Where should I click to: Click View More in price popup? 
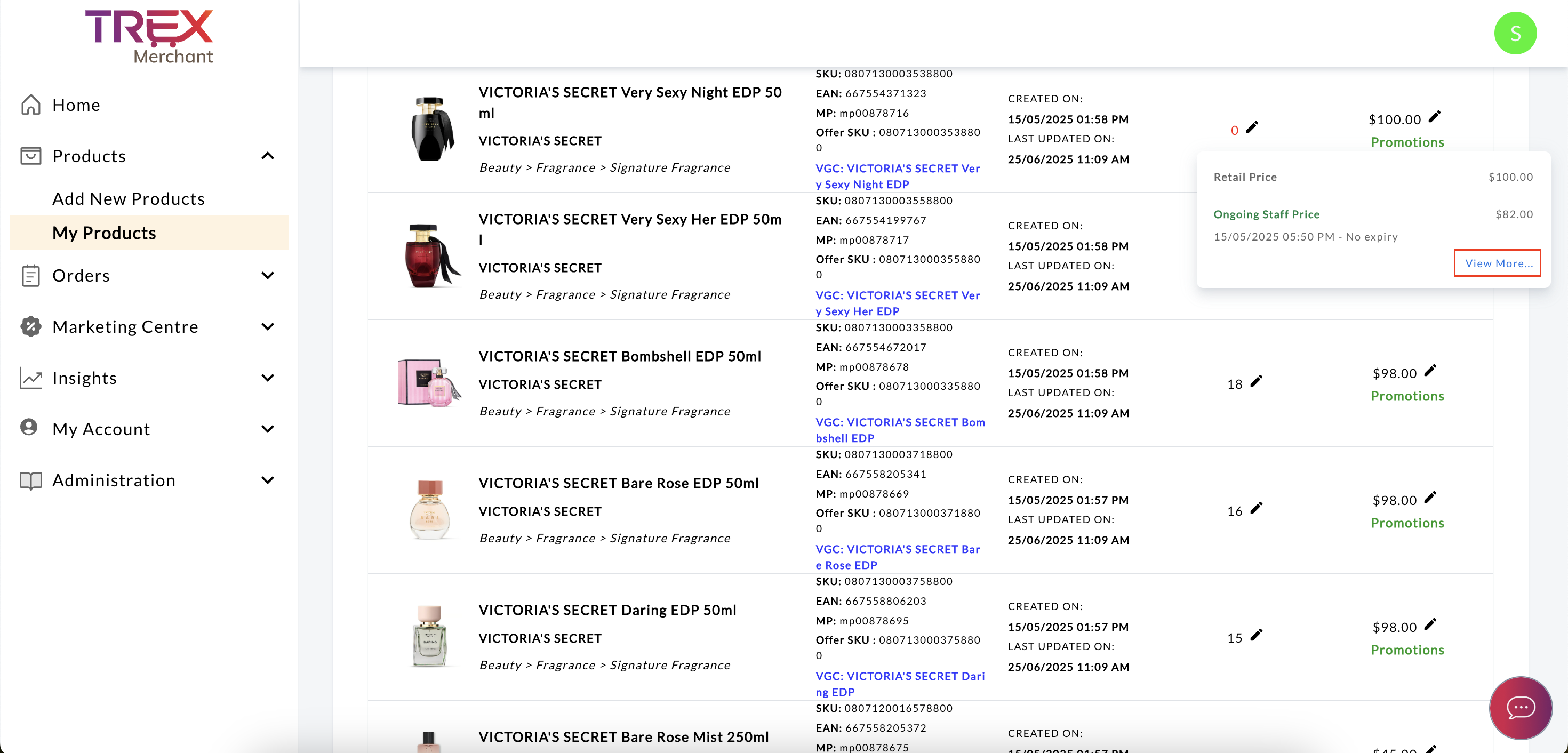tap(1498, 263)
